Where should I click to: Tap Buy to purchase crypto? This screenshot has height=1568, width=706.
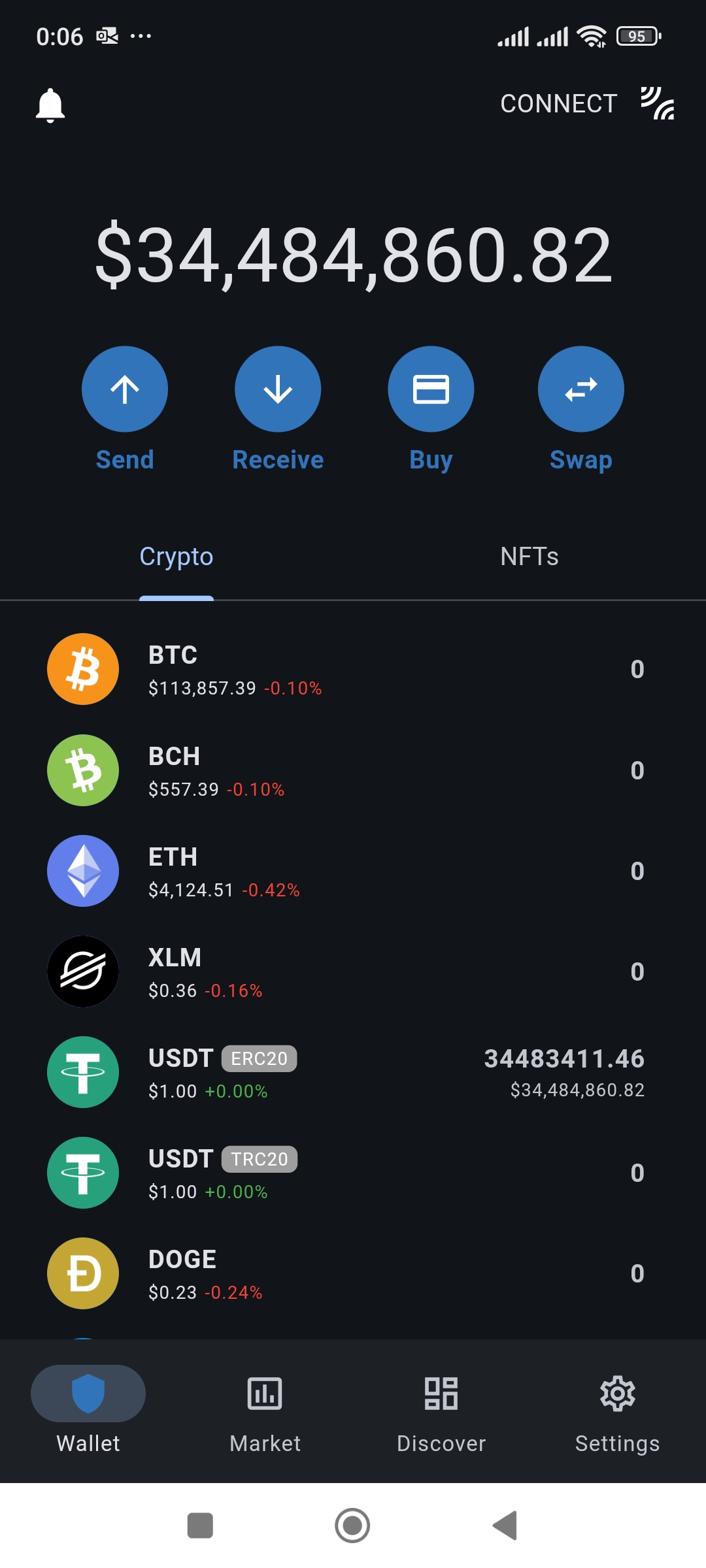431,389
